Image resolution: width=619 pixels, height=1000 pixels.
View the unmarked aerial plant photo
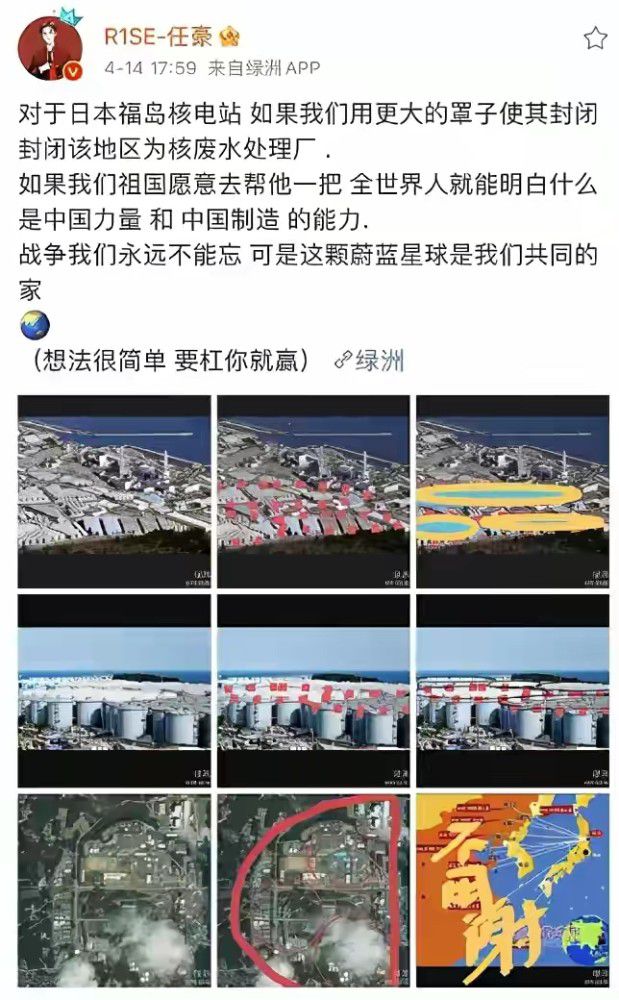pyautogui.click(x=114, y=491)
